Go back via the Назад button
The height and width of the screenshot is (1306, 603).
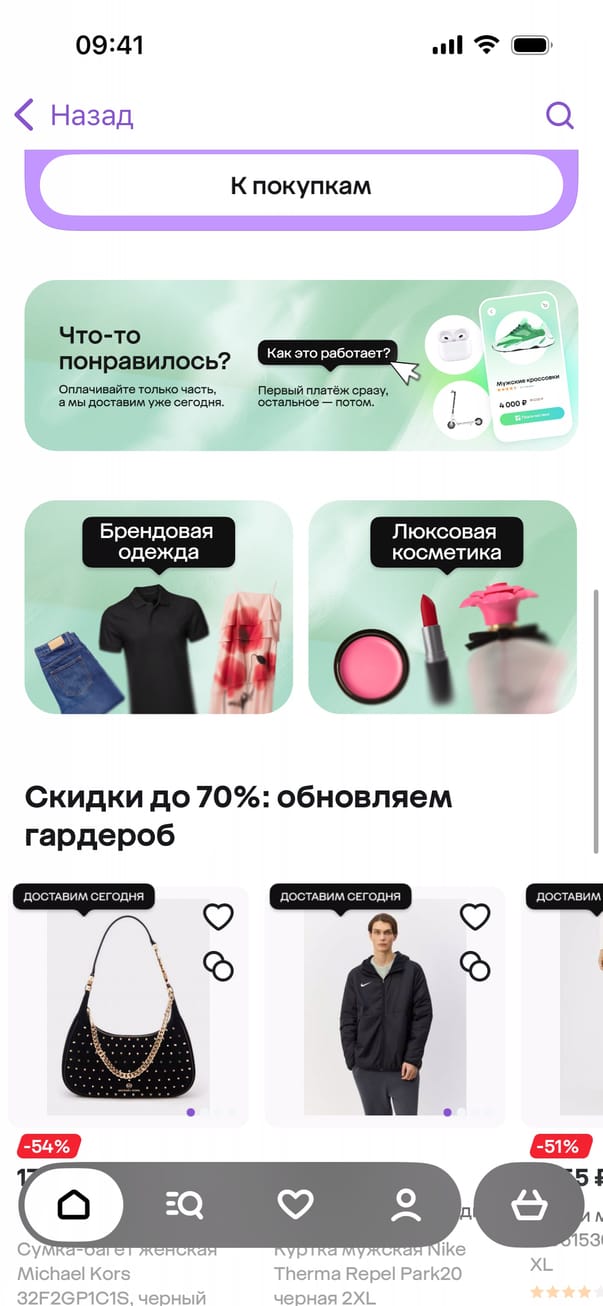74,115
